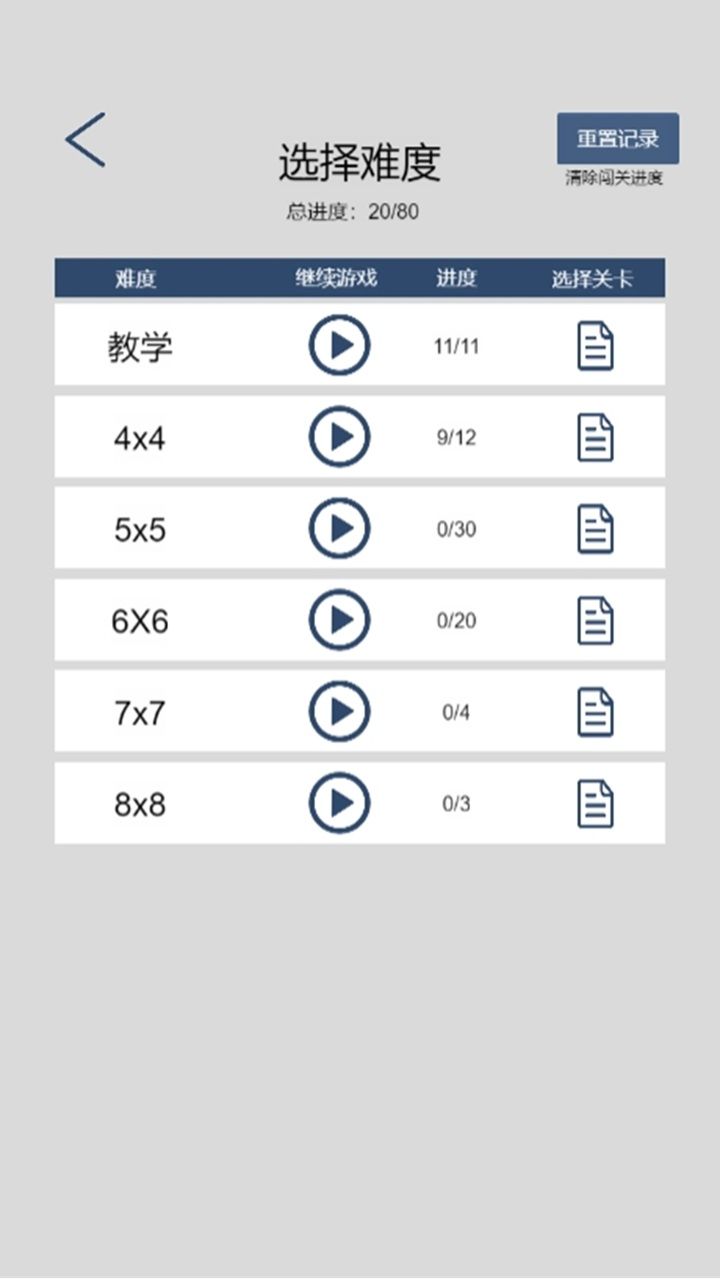
Task: Go back using the top-left arrow
Action: tap(86, 140)
